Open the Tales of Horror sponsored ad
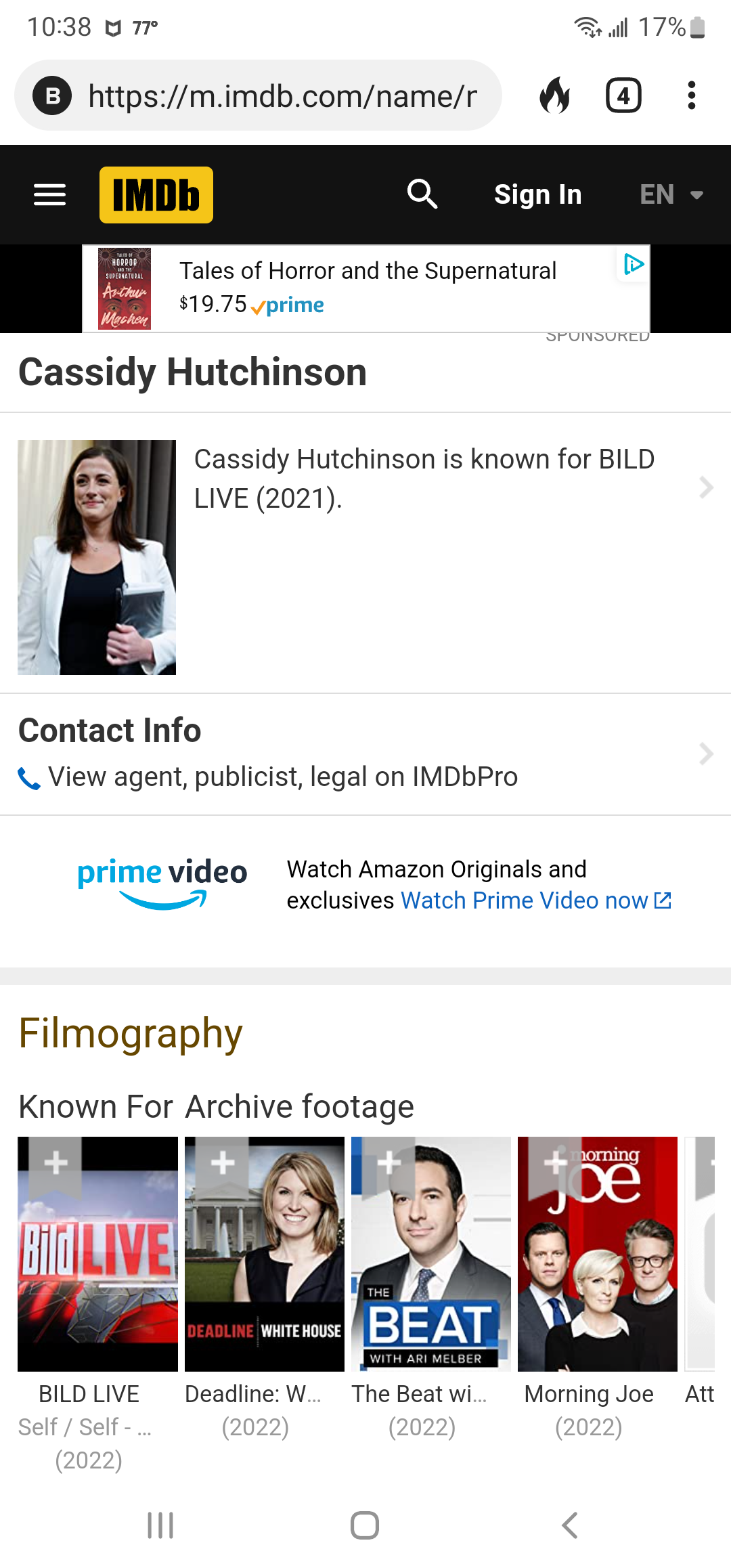The height and width of the screenshot is (1568, 731). [x=365, y=288]
